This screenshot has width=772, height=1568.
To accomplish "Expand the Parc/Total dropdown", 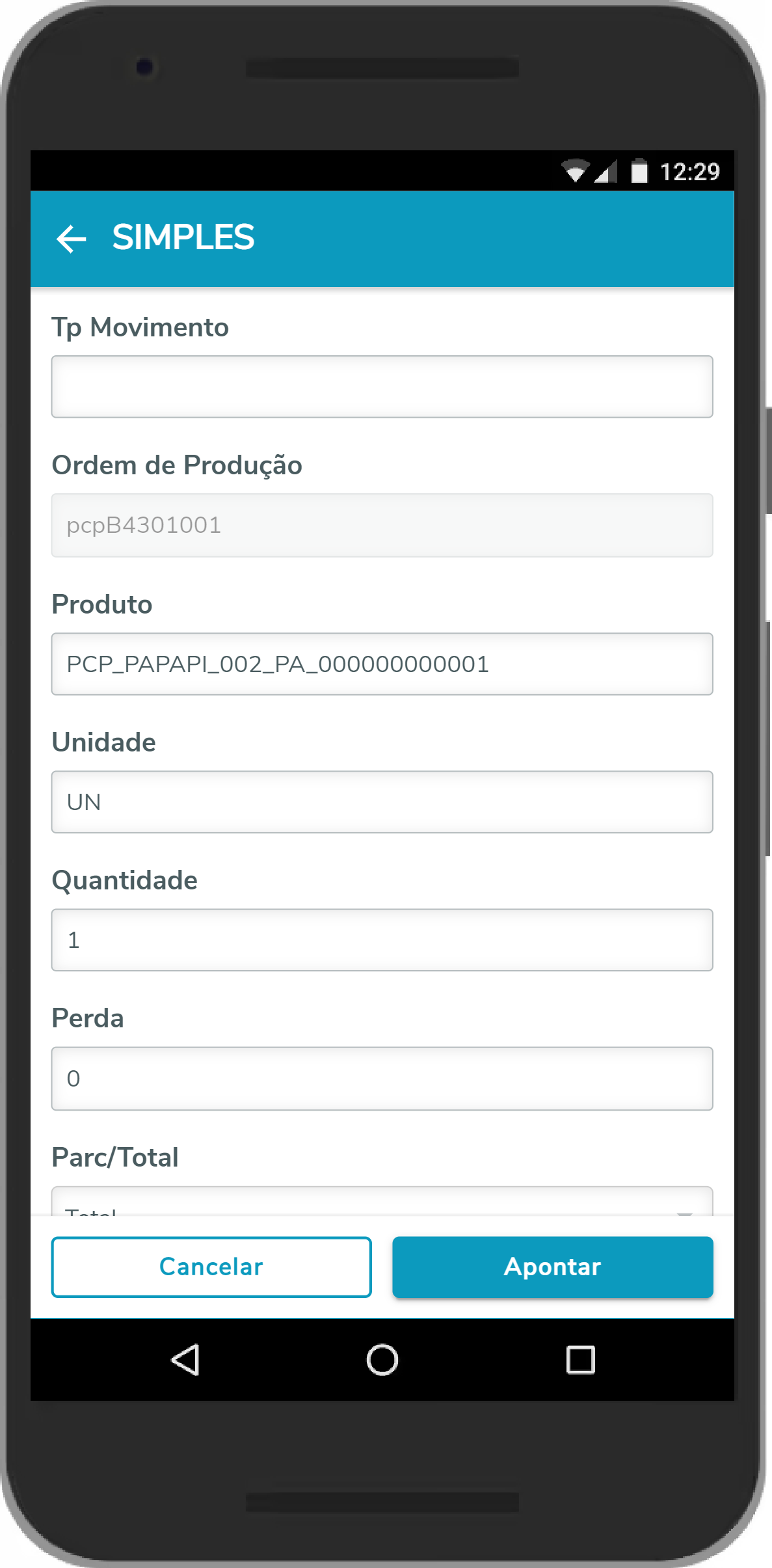I will pos(382,1204).
